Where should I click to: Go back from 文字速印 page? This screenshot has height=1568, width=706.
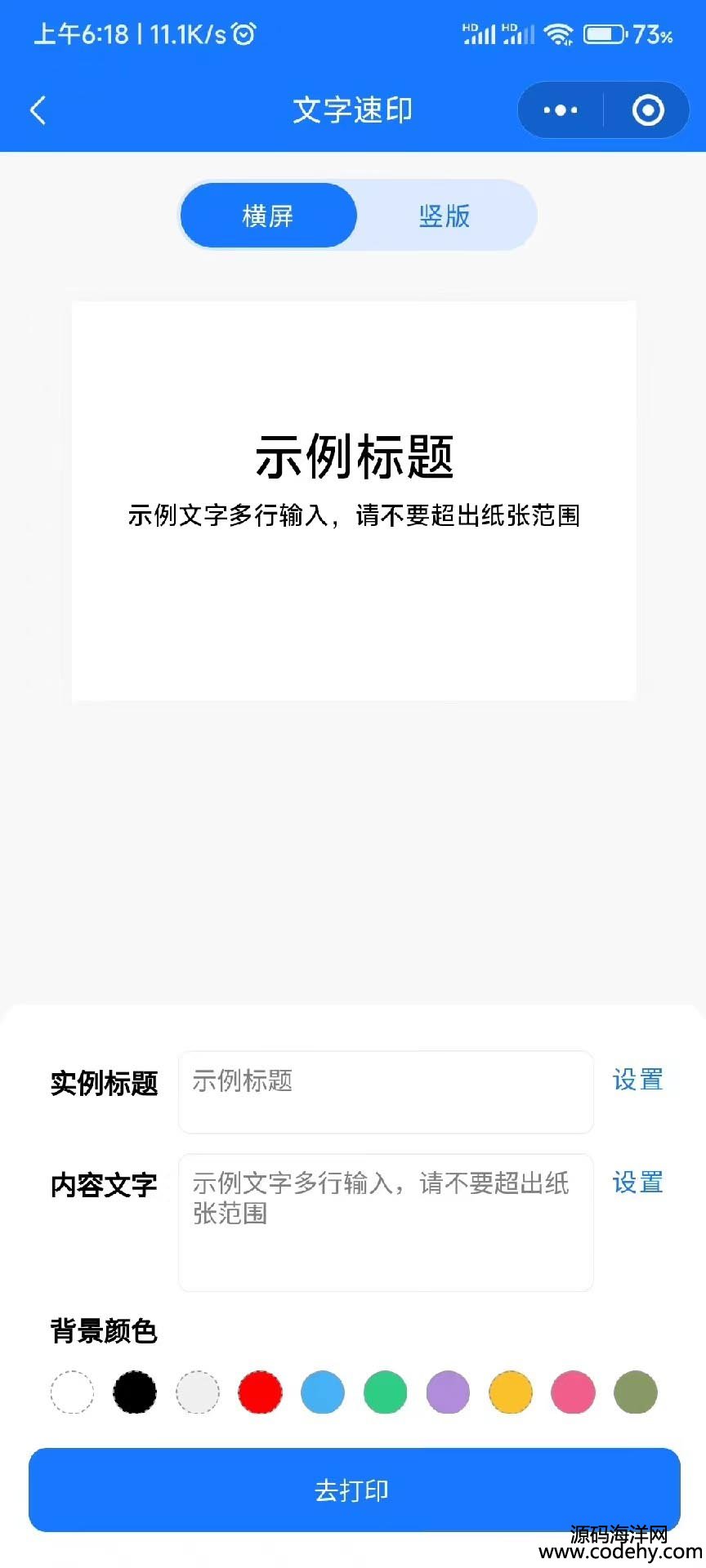(38, 110)
